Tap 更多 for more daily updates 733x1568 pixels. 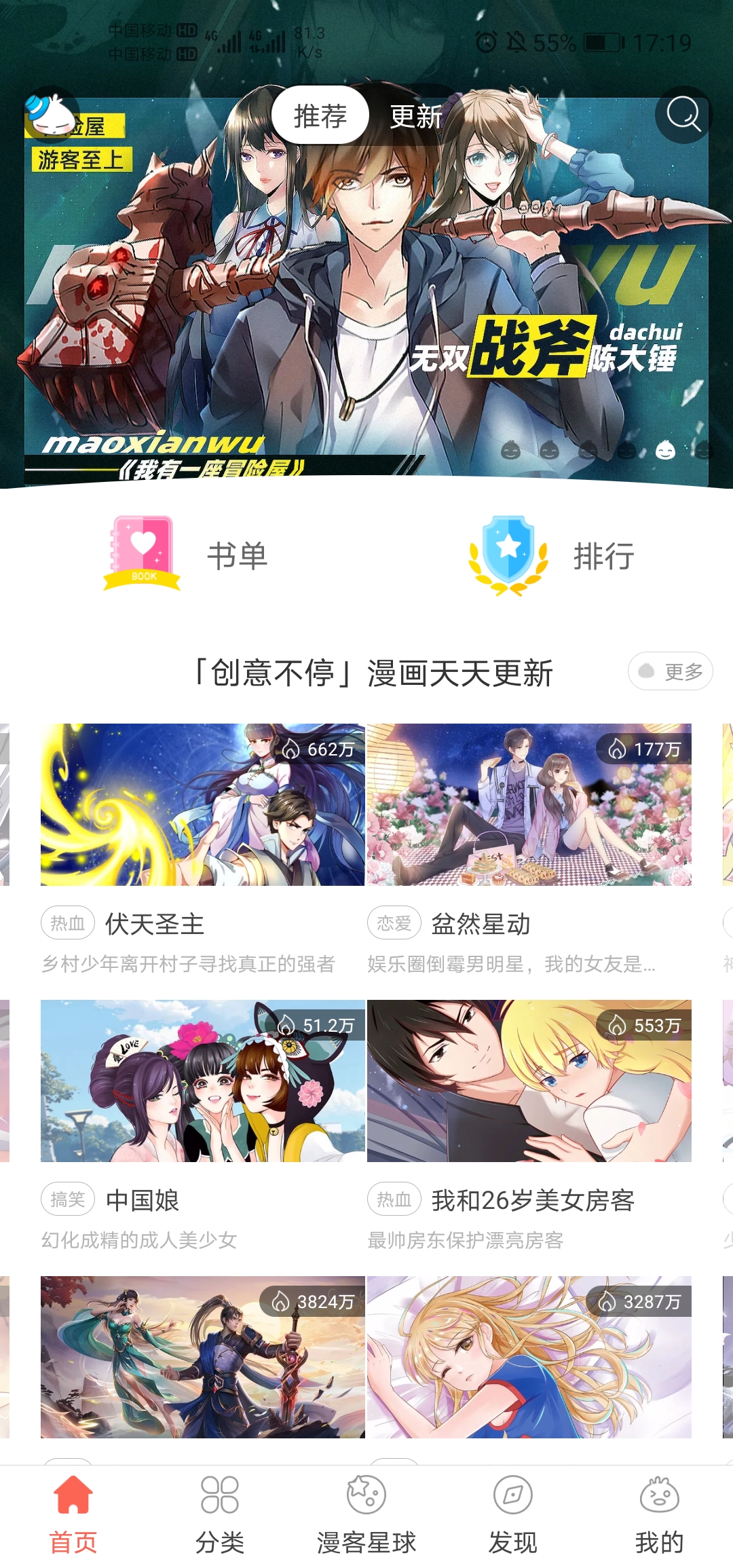click(670, 671)
